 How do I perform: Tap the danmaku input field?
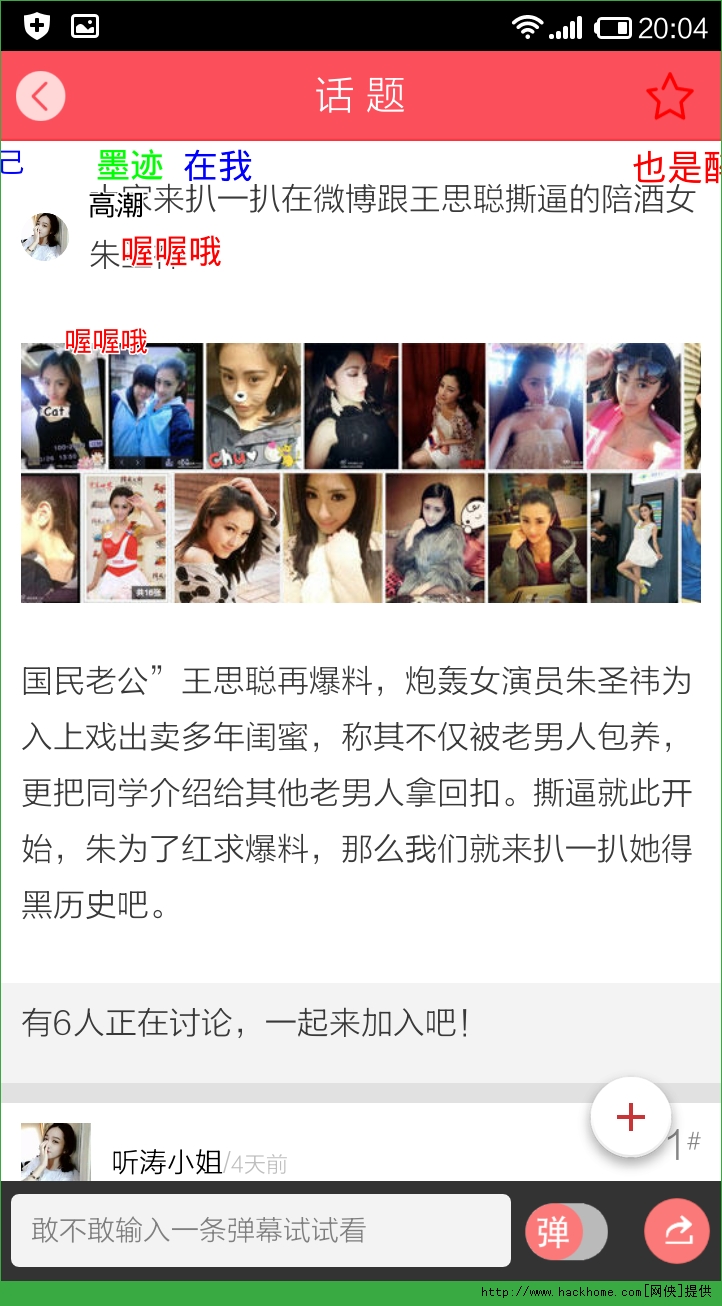[x=261, y=1231]
